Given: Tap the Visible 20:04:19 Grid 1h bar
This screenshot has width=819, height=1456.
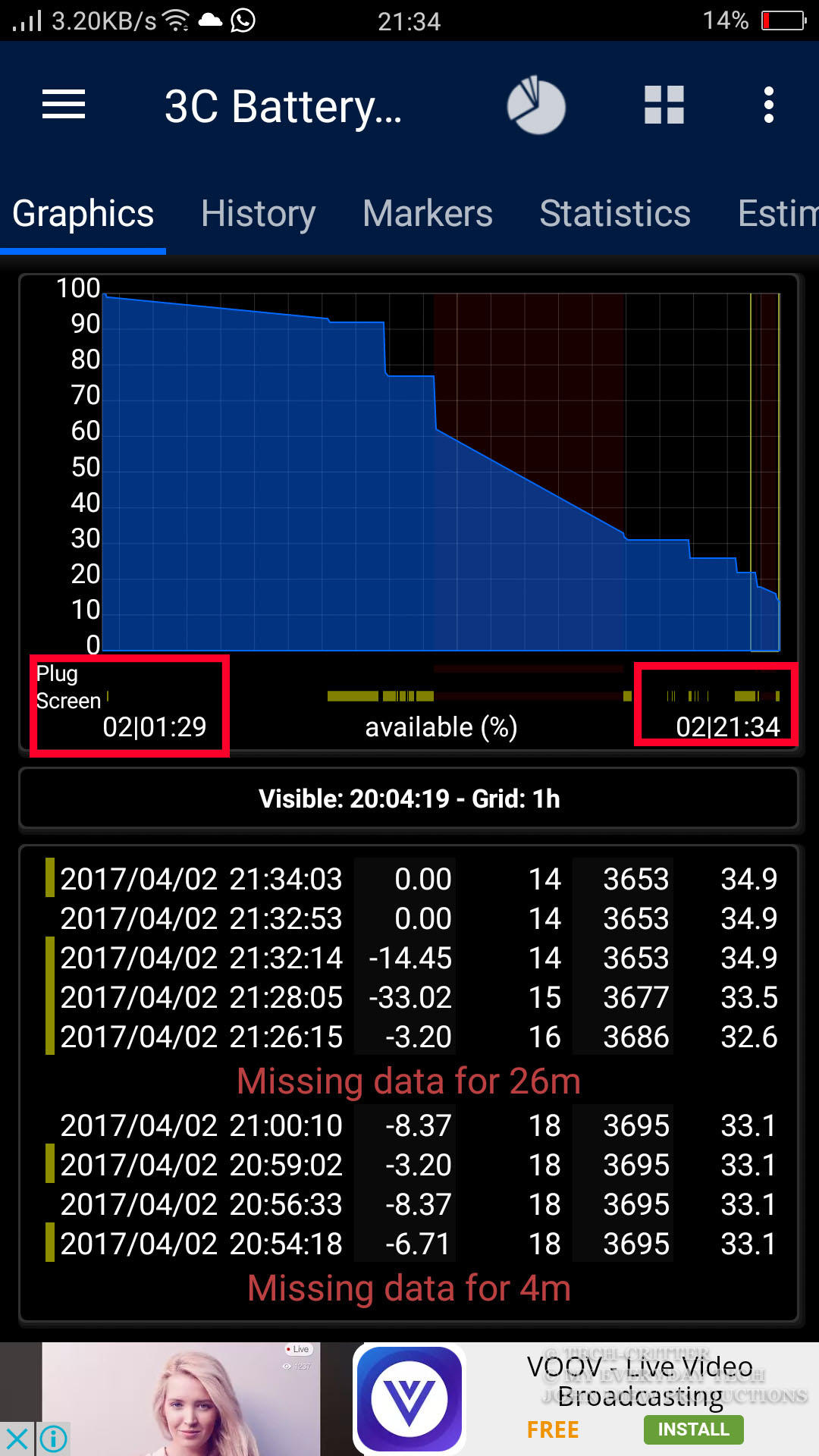Looking at the screenshot, I should (409, 799).
